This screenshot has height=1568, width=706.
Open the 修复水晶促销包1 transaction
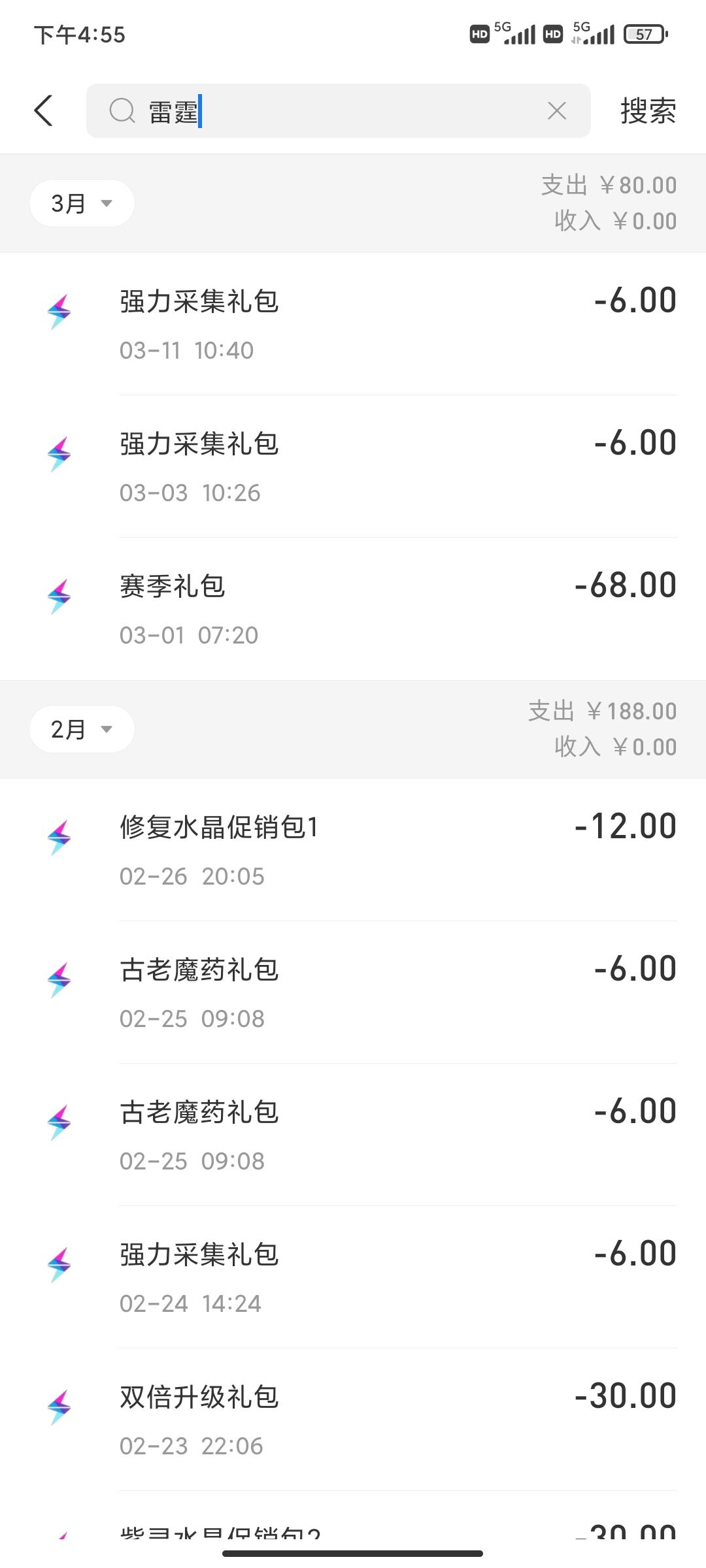[x=353, y=850]
